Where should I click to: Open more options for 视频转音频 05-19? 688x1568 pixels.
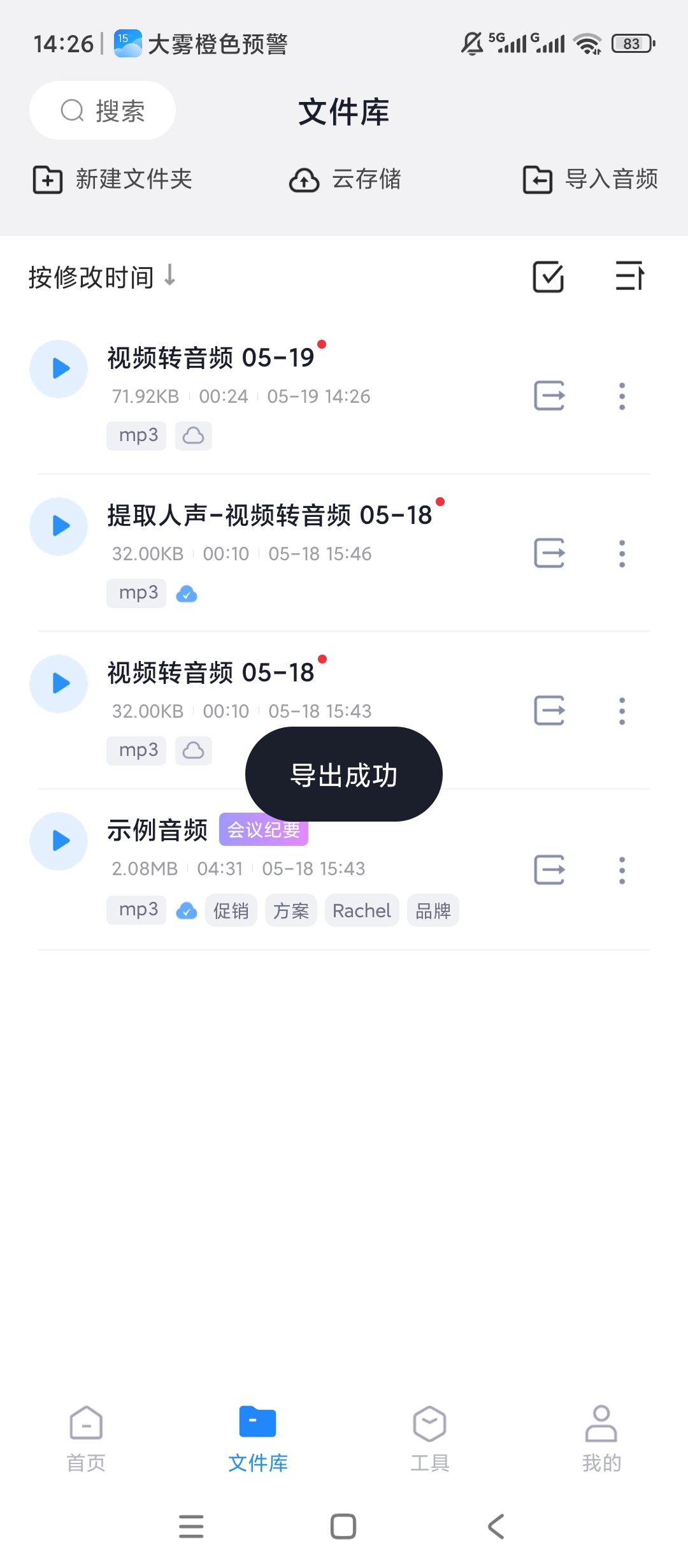[x=622, y=396]
